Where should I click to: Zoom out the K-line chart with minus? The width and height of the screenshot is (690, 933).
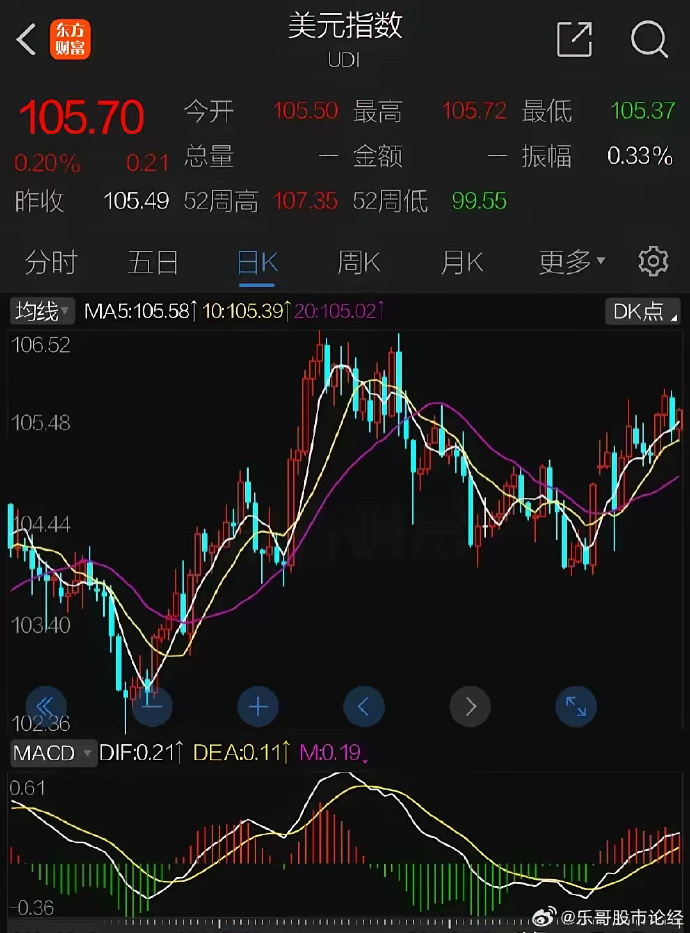tap(152, 706)
